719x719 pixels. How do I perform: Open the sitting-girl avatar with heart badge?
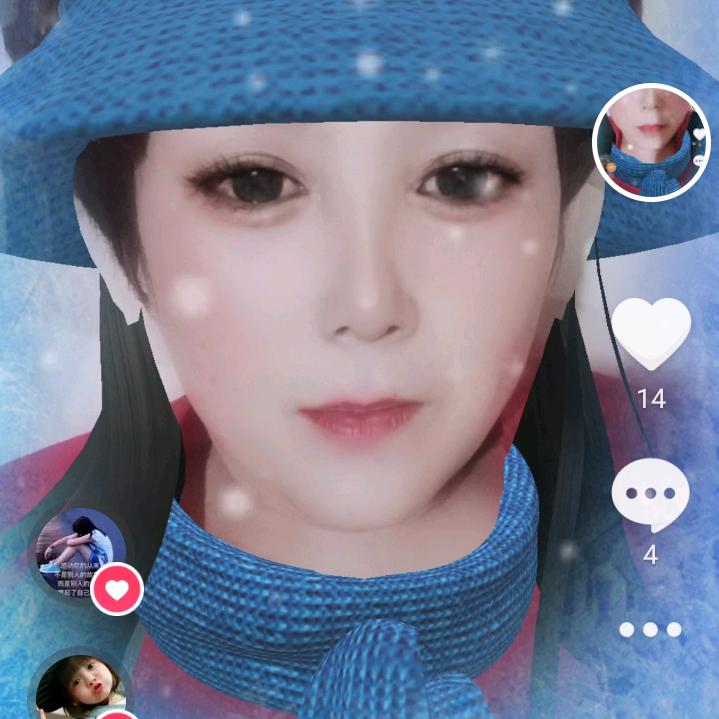pos(79,554)
